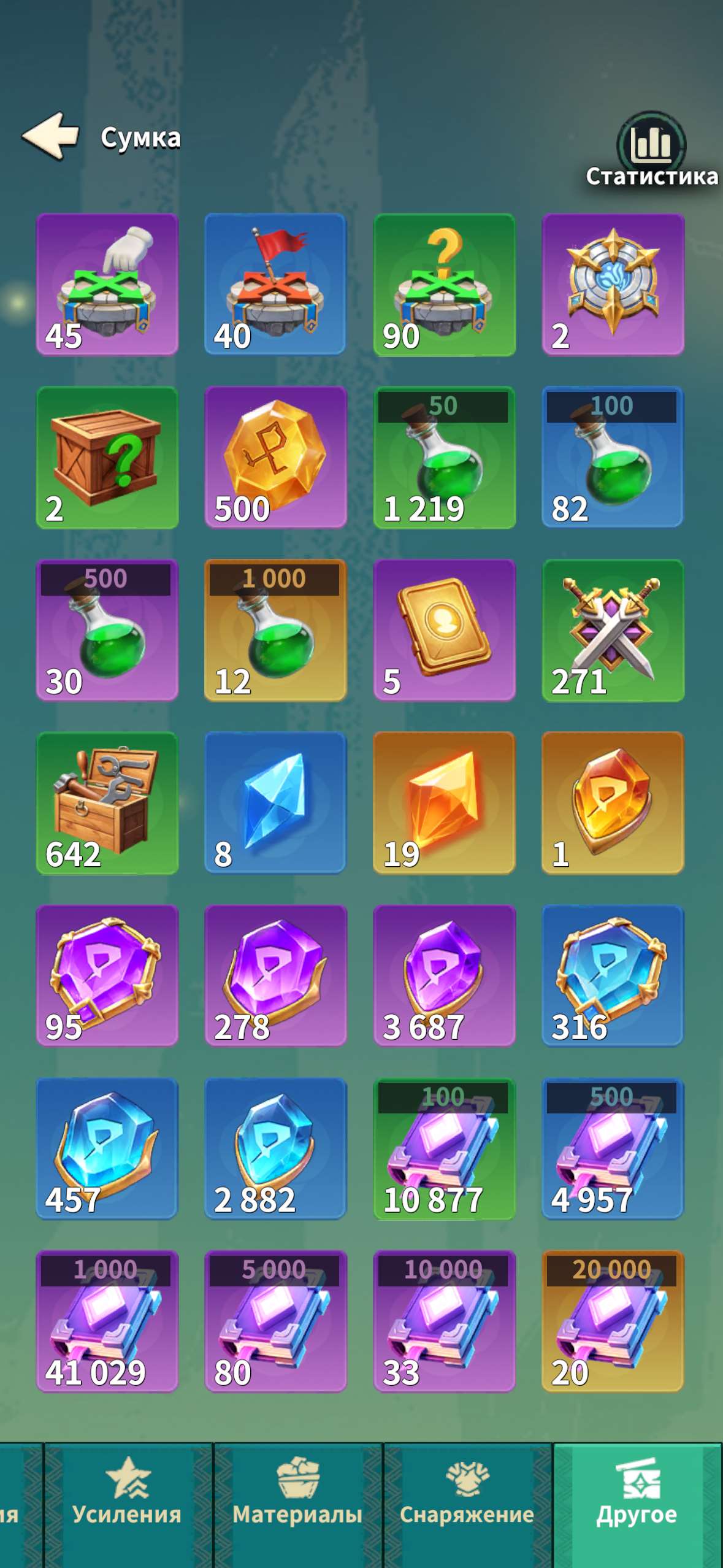Select the 20 000 book item (20)

point(613,1321)
